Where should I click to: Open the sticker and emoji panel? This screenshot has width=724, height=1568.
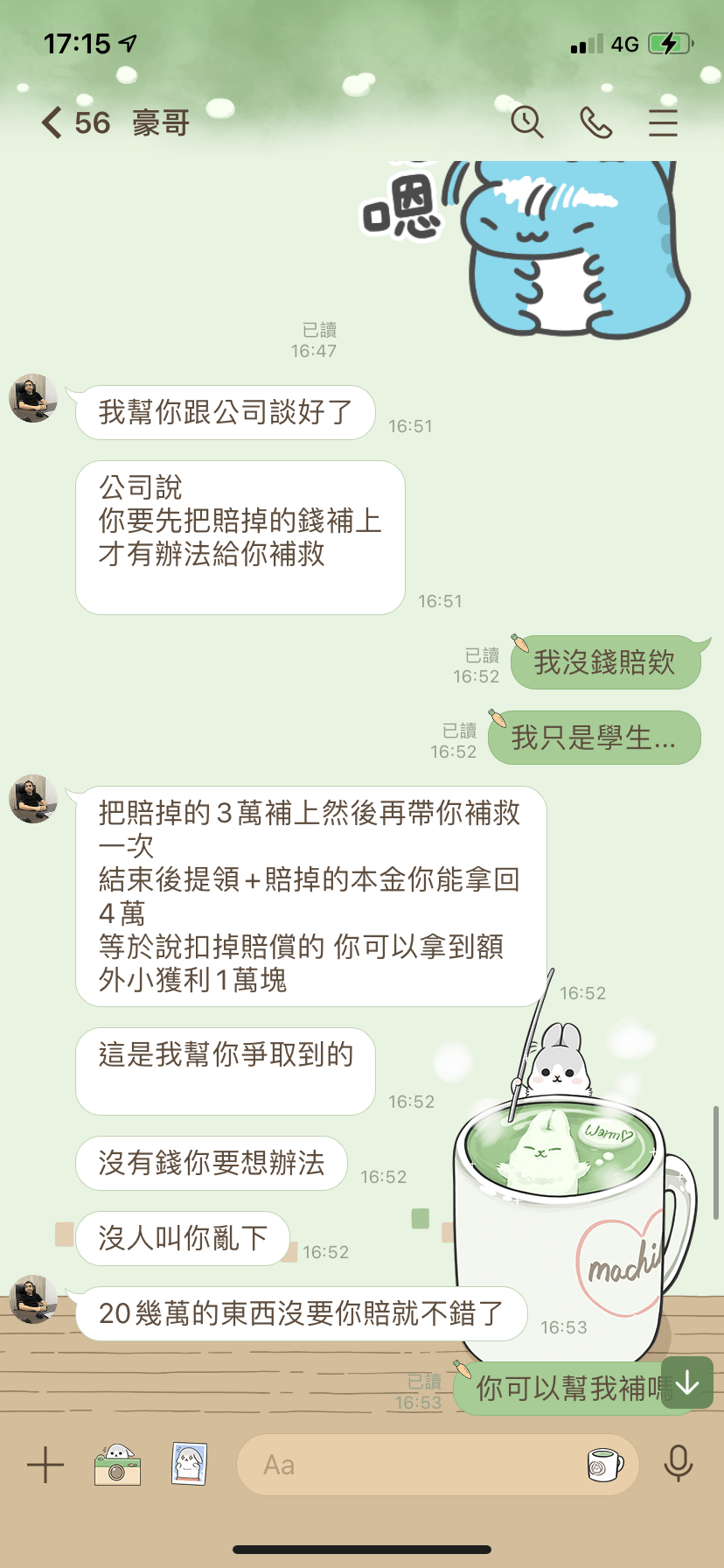(605, 1465)
